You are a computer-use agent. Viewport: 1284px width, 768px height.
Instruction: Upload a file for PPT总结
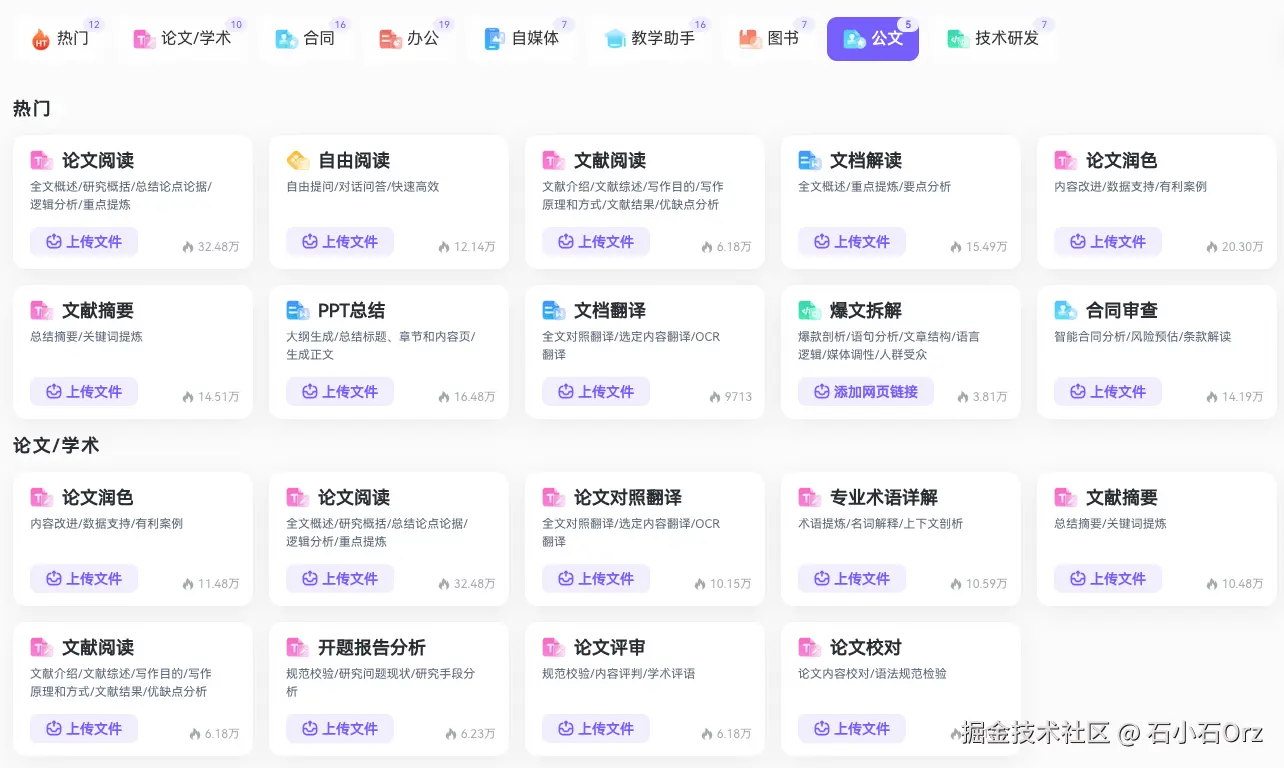pyautogui.click(x=340, y=392)
